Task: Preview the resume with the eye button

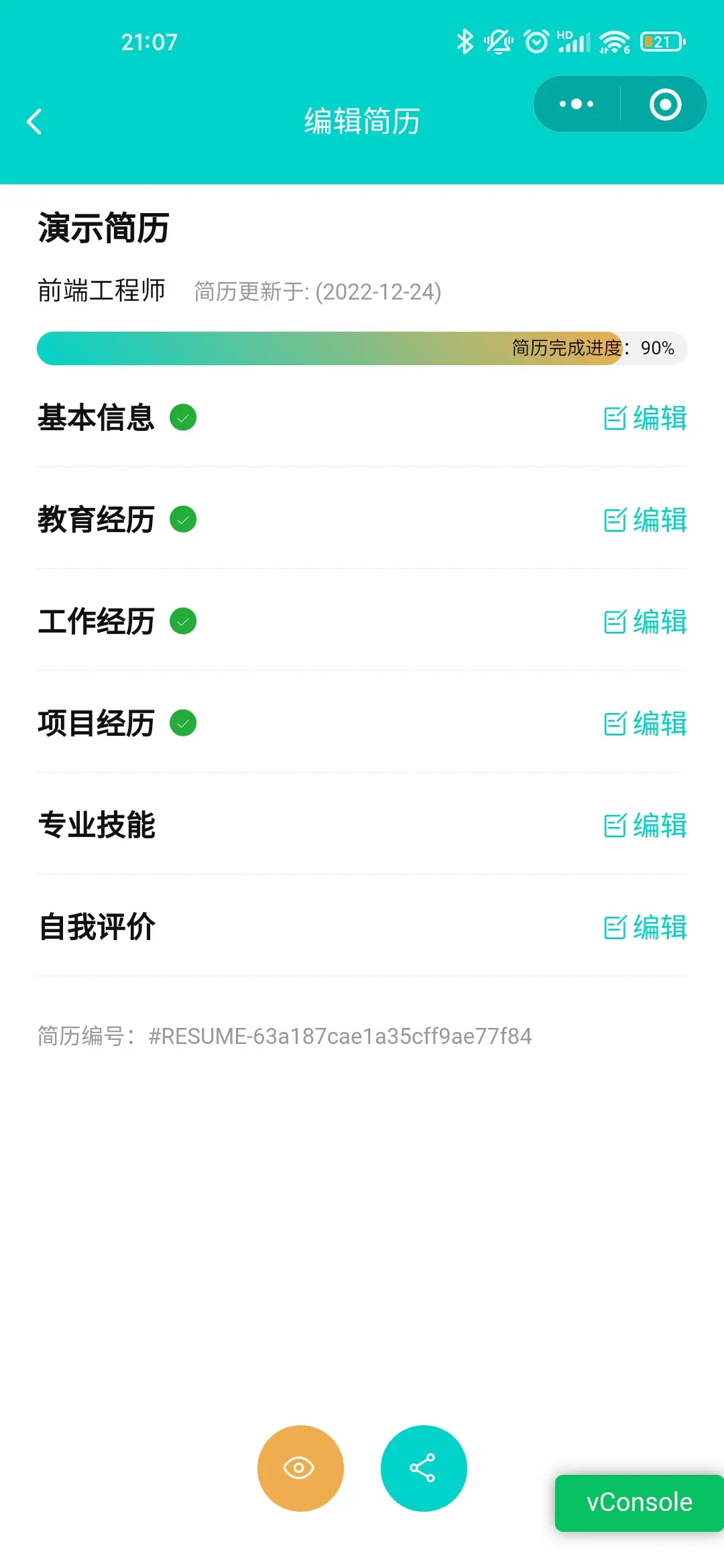Action: [x=300, y=1468]
